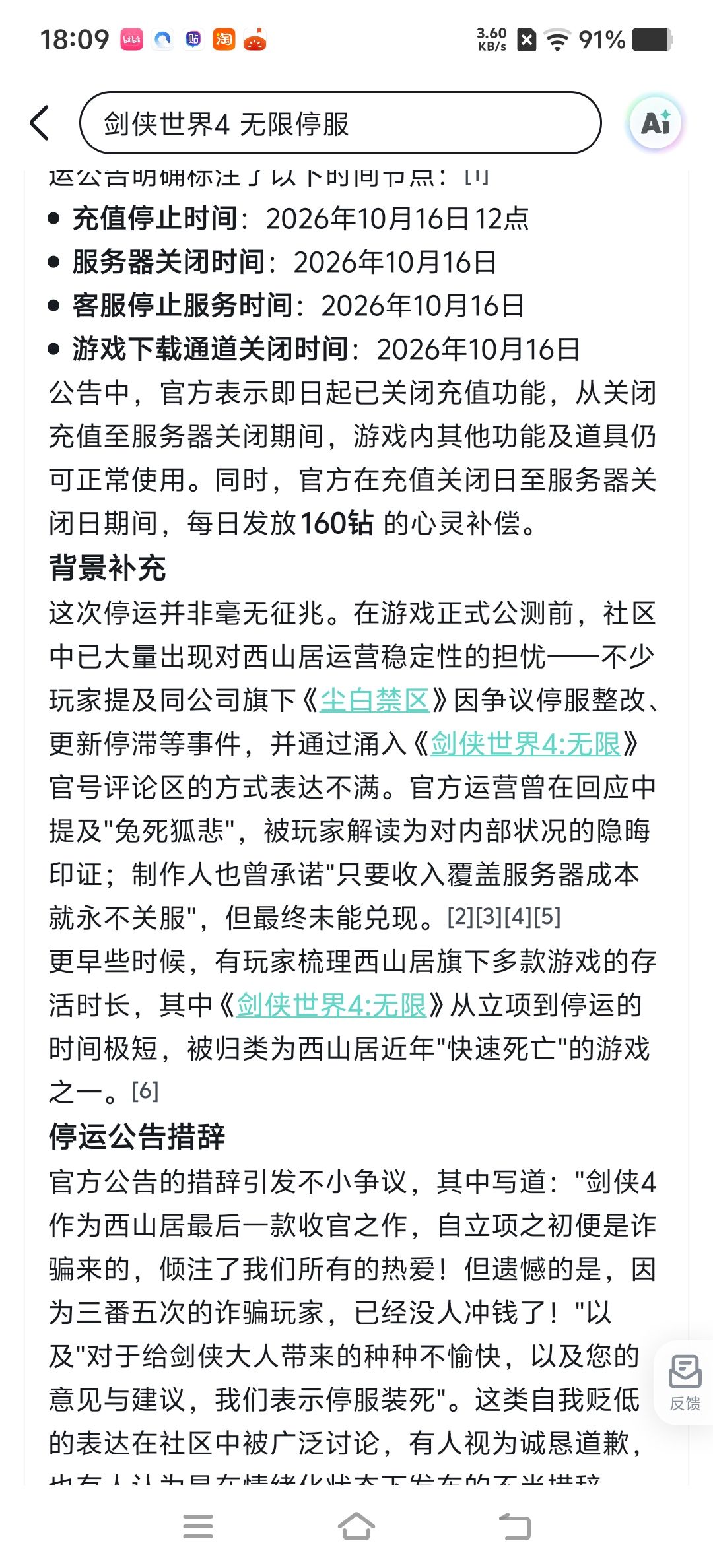
Task: Open the 反馈 feedback button
Action: [x=685, y=1383]
